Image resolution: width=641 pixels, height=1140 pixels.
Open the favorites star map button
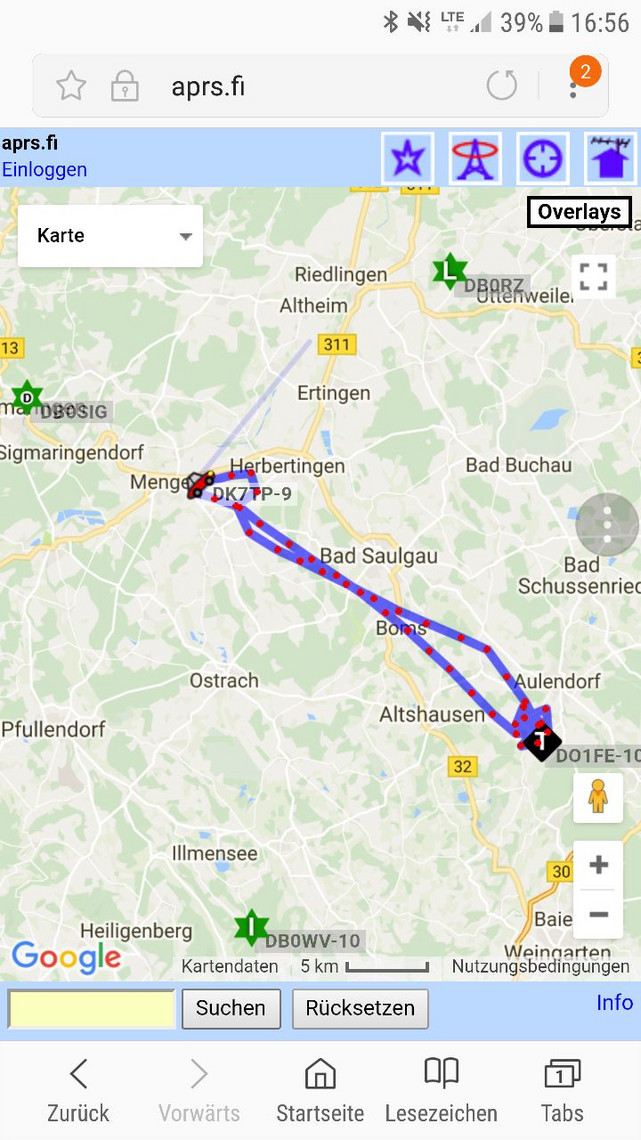pyautogui.click(x=408, y=158)
